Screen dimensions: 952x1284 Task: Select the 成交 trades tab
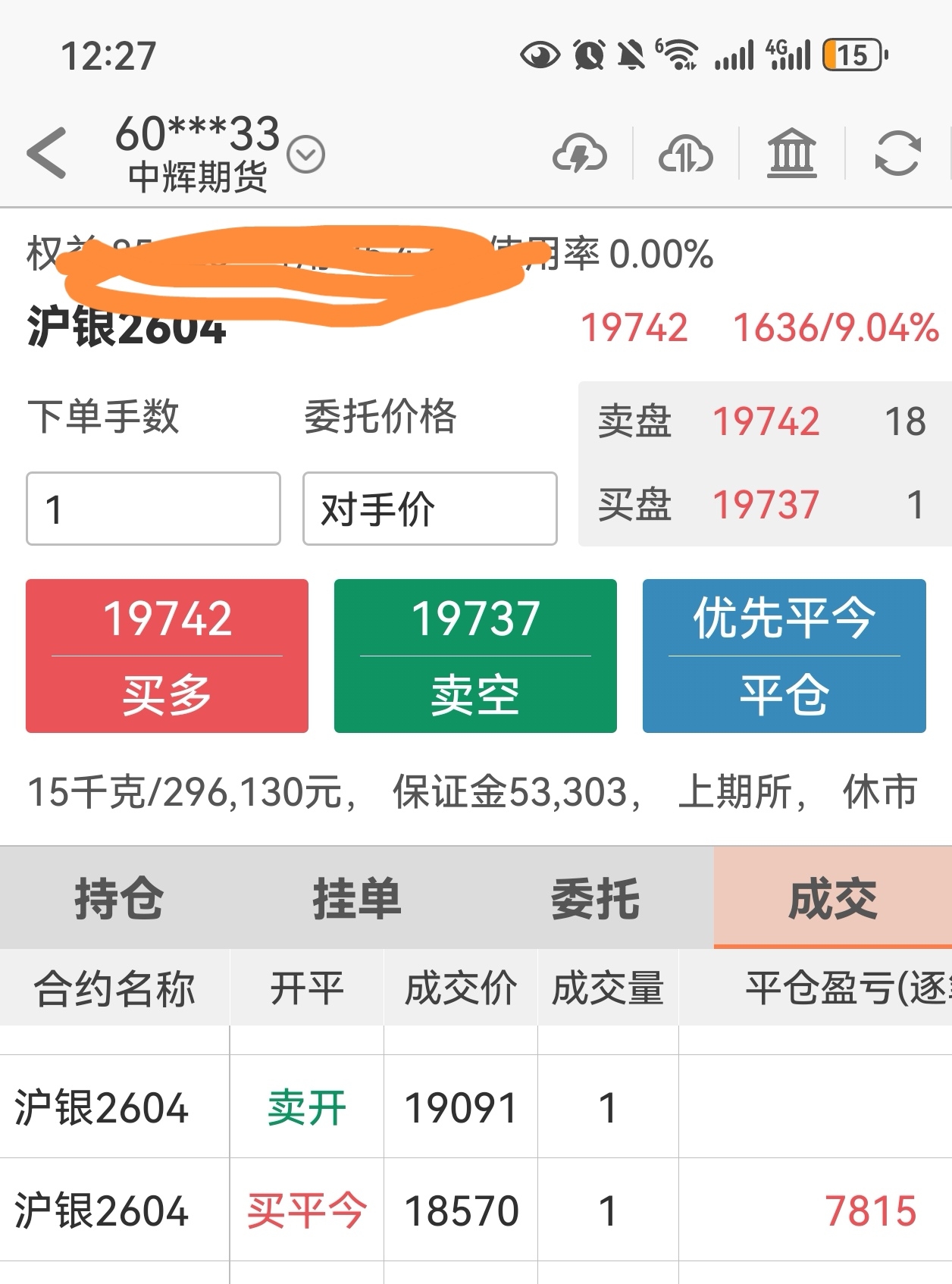[x=832, y=898]
